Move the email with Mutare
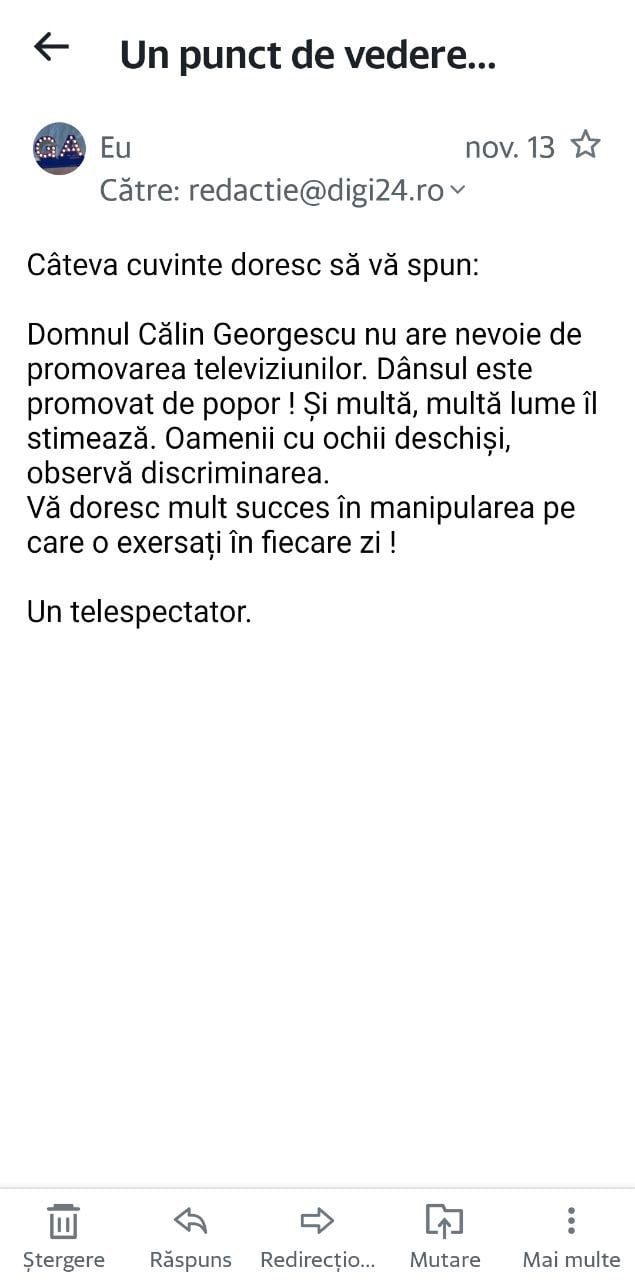Viewport: 635px width, 1280px height. click(x=445, y=1236)
